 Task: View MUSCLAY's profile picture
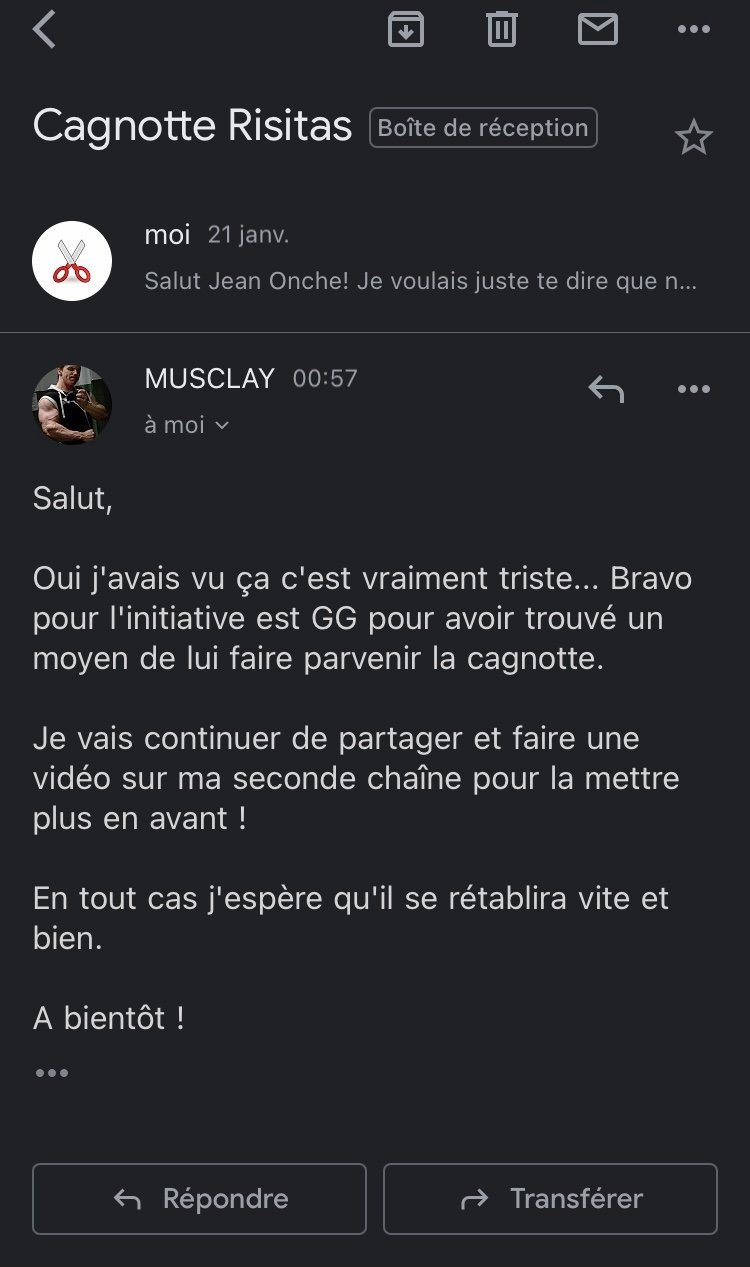[x=72, y=404]
